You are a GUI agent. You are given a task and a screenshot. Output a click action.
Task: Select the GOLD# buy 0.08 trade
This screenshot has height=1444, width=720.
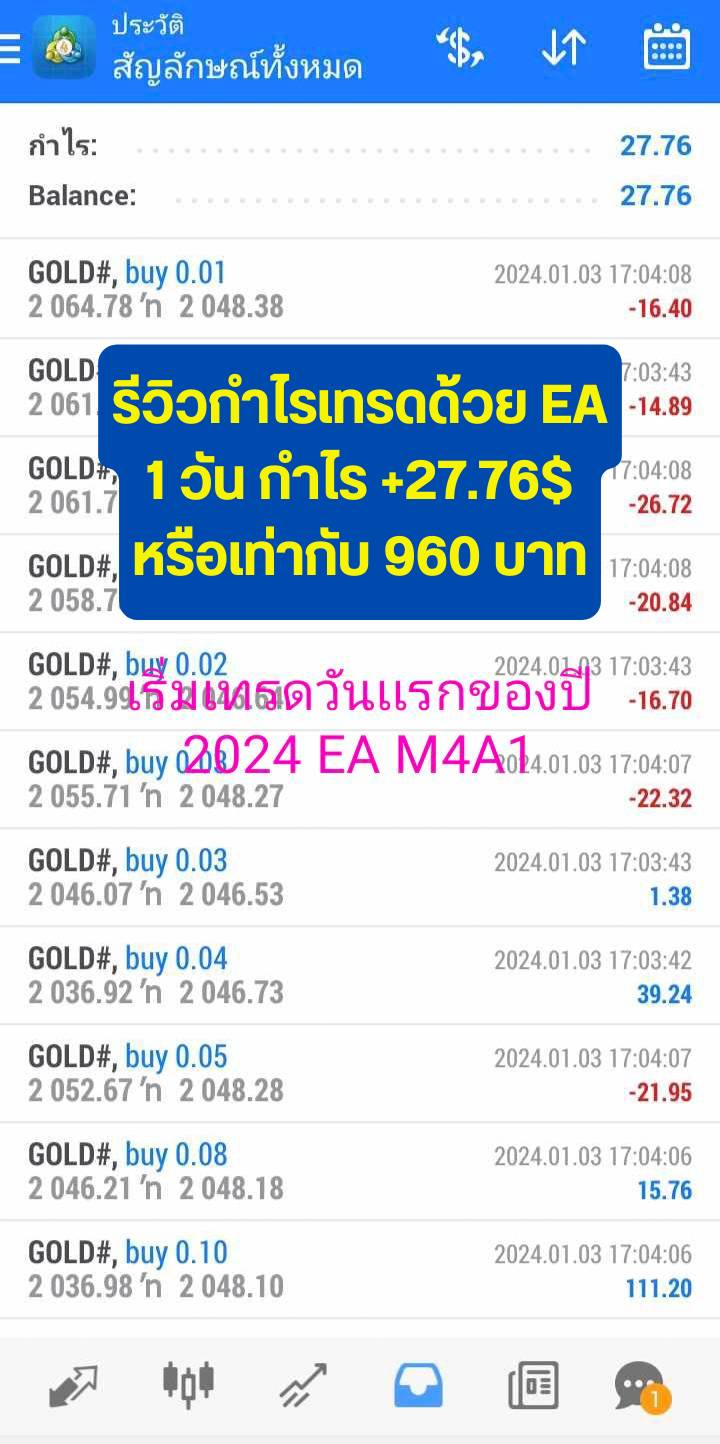click(360, 1172)
